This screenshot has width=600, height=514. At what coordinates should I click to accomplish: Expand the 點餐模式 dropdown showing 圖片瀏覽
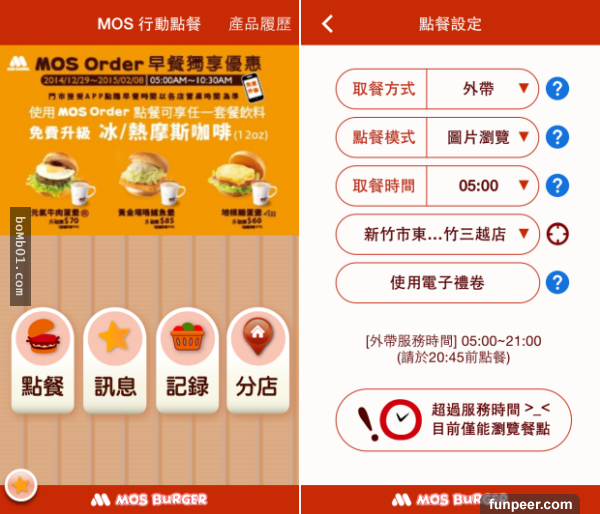[x=482, y=137]
